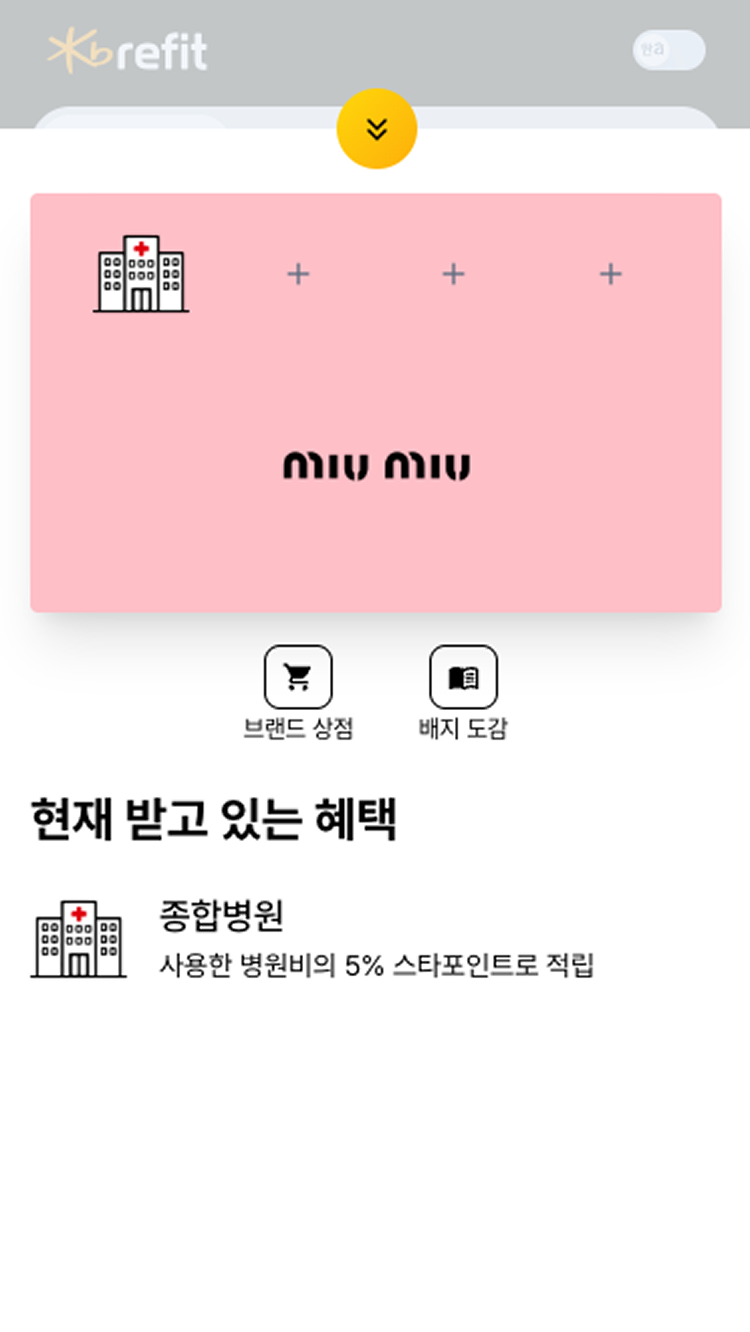Click the hospital icon beside 종합병원 benefit
This screenshot has width=750, height=1332.
click(78, 939)
